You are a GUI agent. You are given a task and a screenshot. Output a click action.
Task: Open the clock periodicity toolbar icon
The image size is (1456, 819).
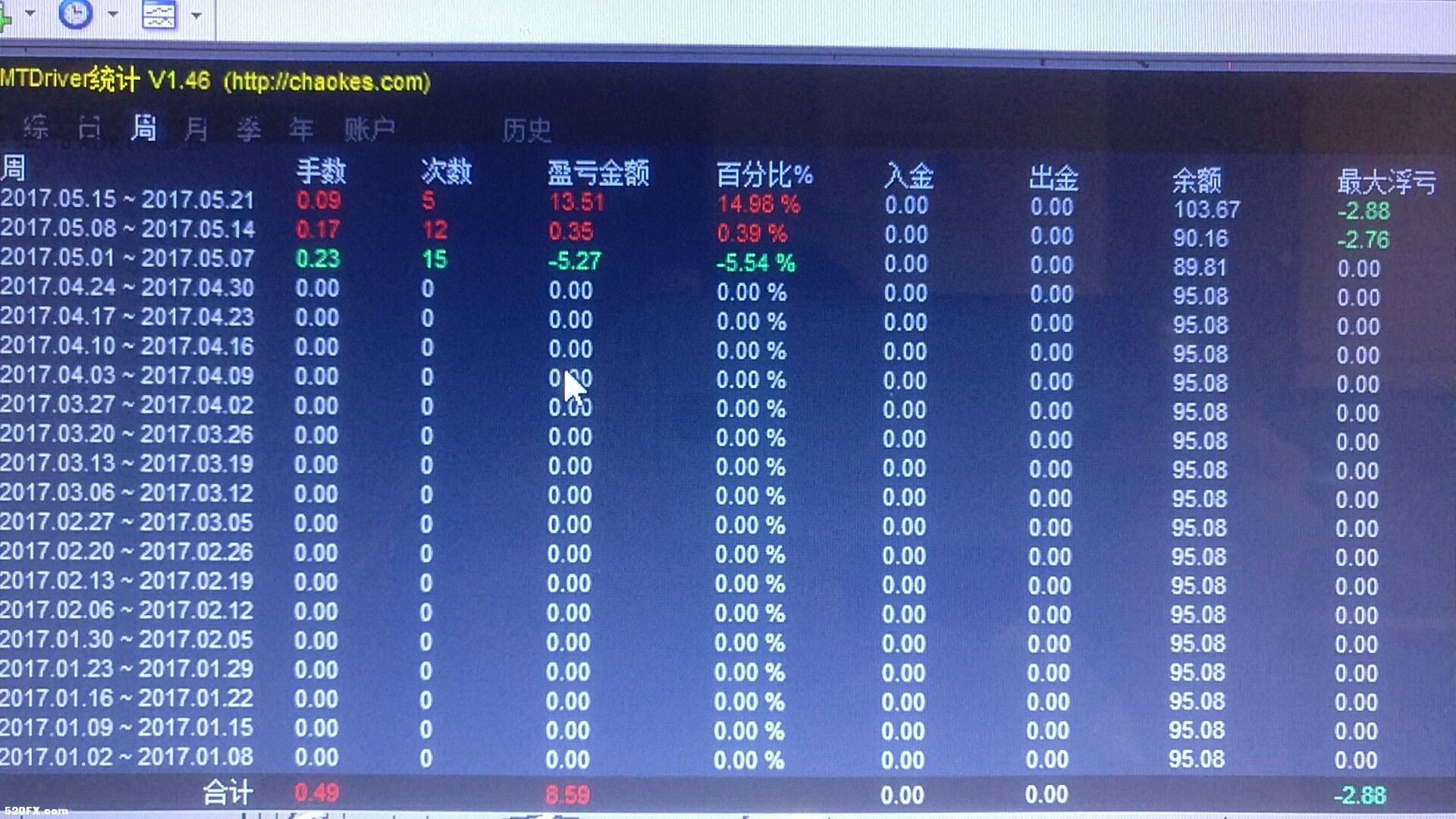coord(75,13)
